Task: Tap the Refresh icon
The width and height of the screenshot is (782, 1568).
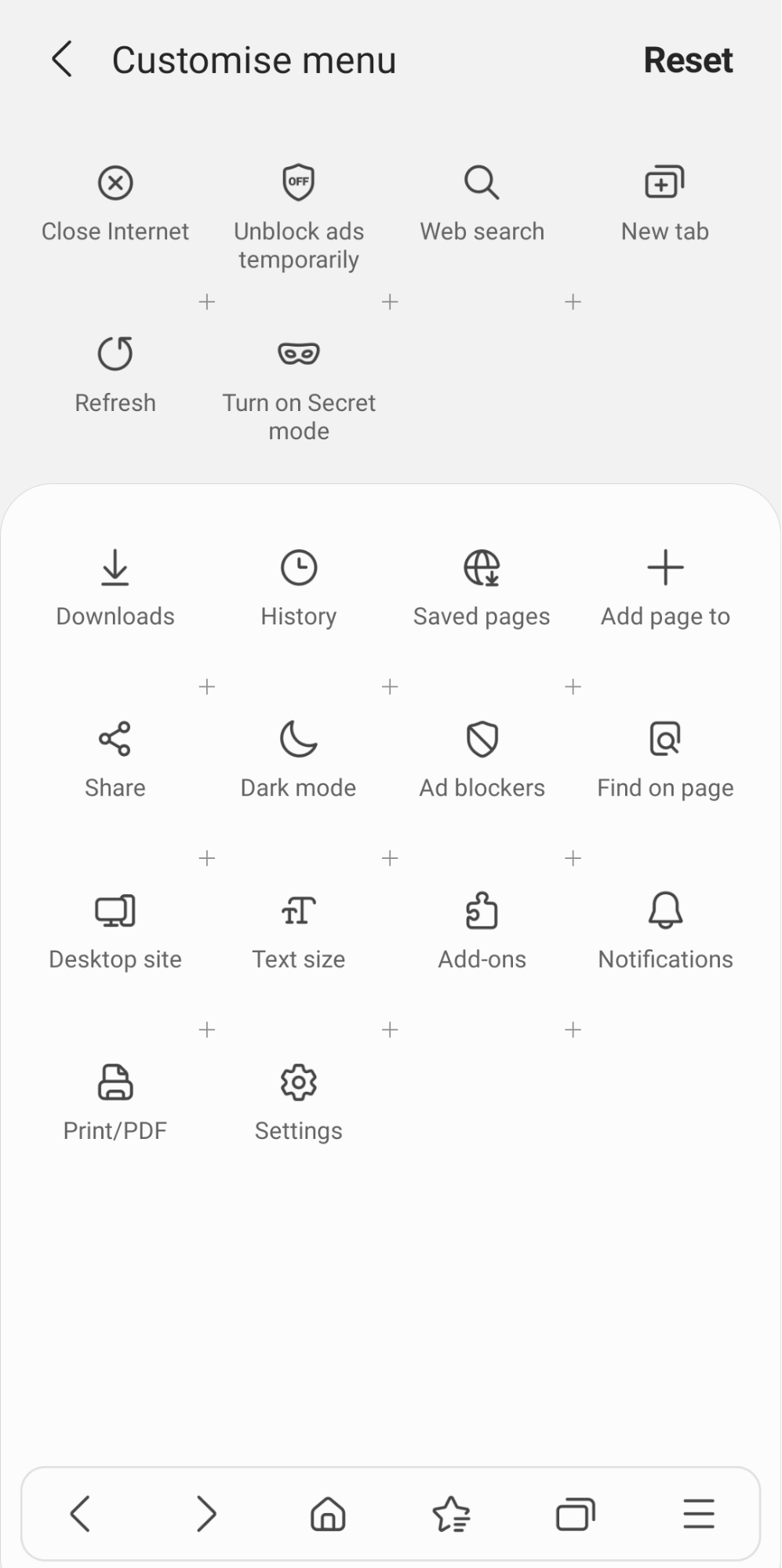Action: 115,354
